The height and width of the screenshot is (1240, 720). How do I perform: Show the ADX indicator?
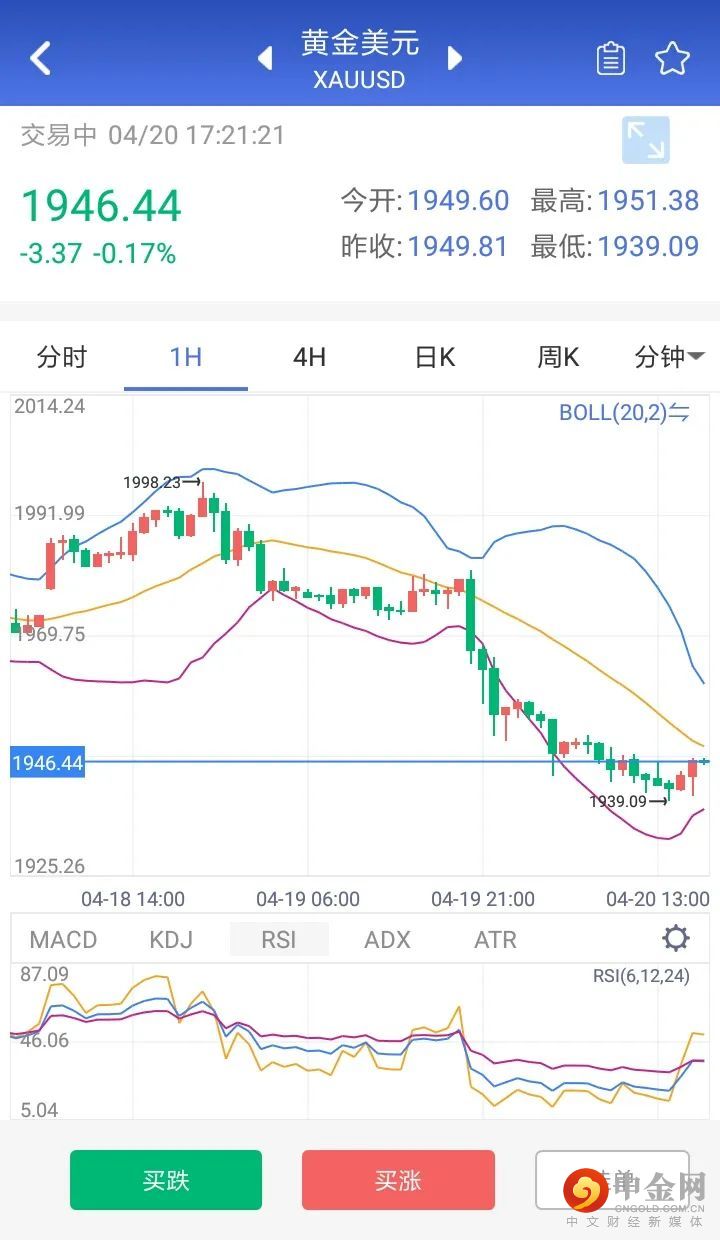[x=388, y=940]
